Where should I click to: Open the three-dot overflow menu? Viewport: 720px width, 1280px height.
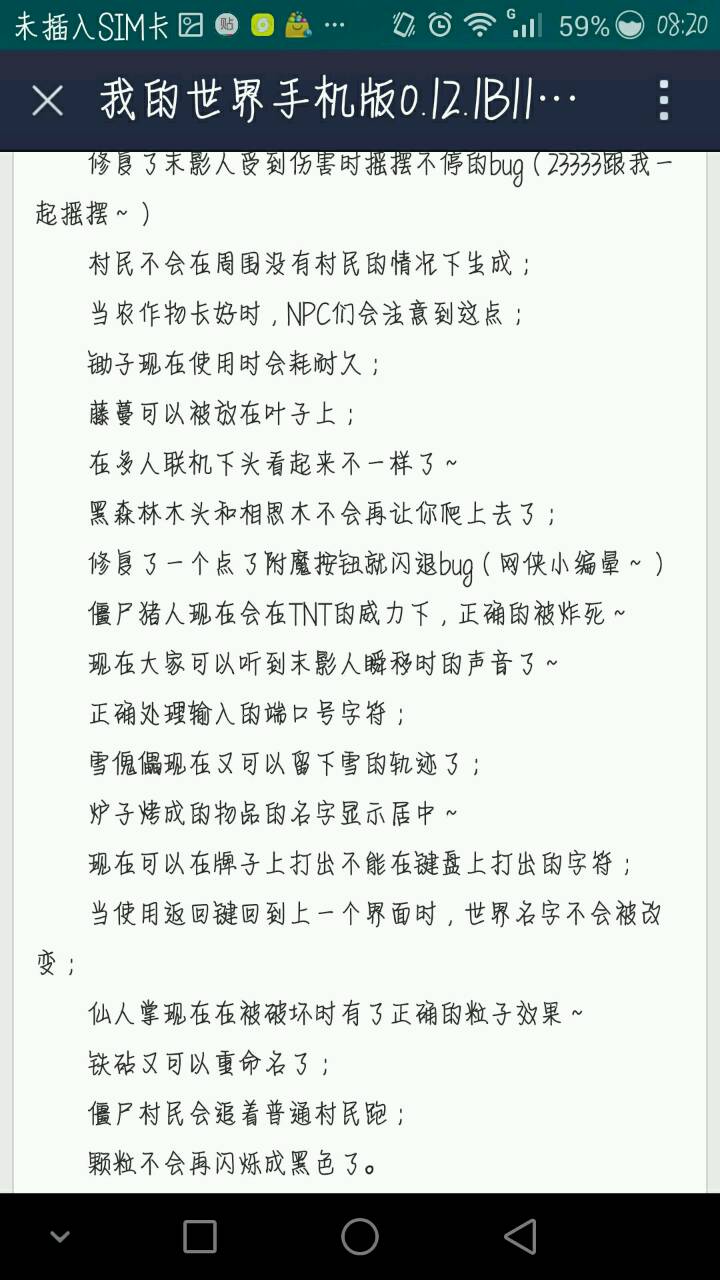click(x=664, y=101)
